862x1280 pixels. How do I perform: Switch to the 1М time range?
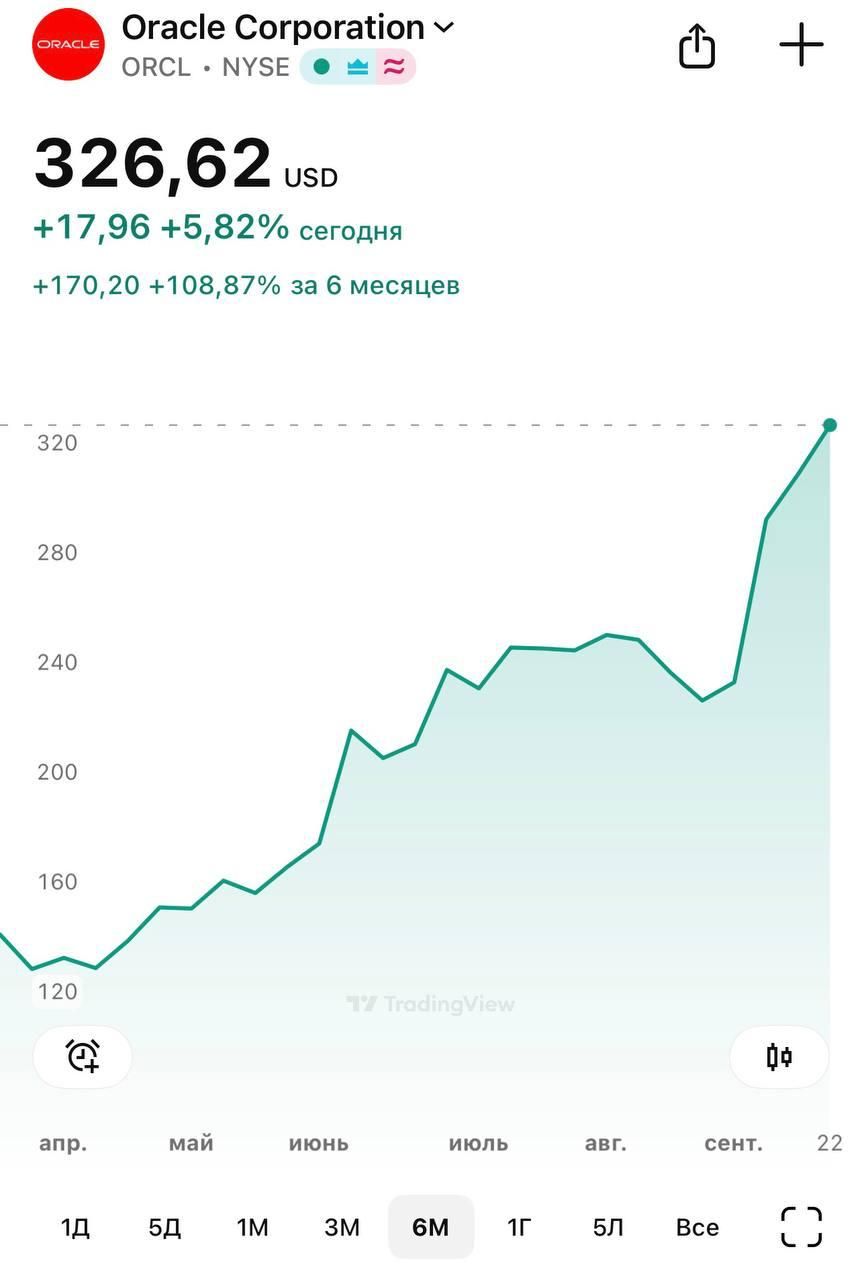(252, 1227)
